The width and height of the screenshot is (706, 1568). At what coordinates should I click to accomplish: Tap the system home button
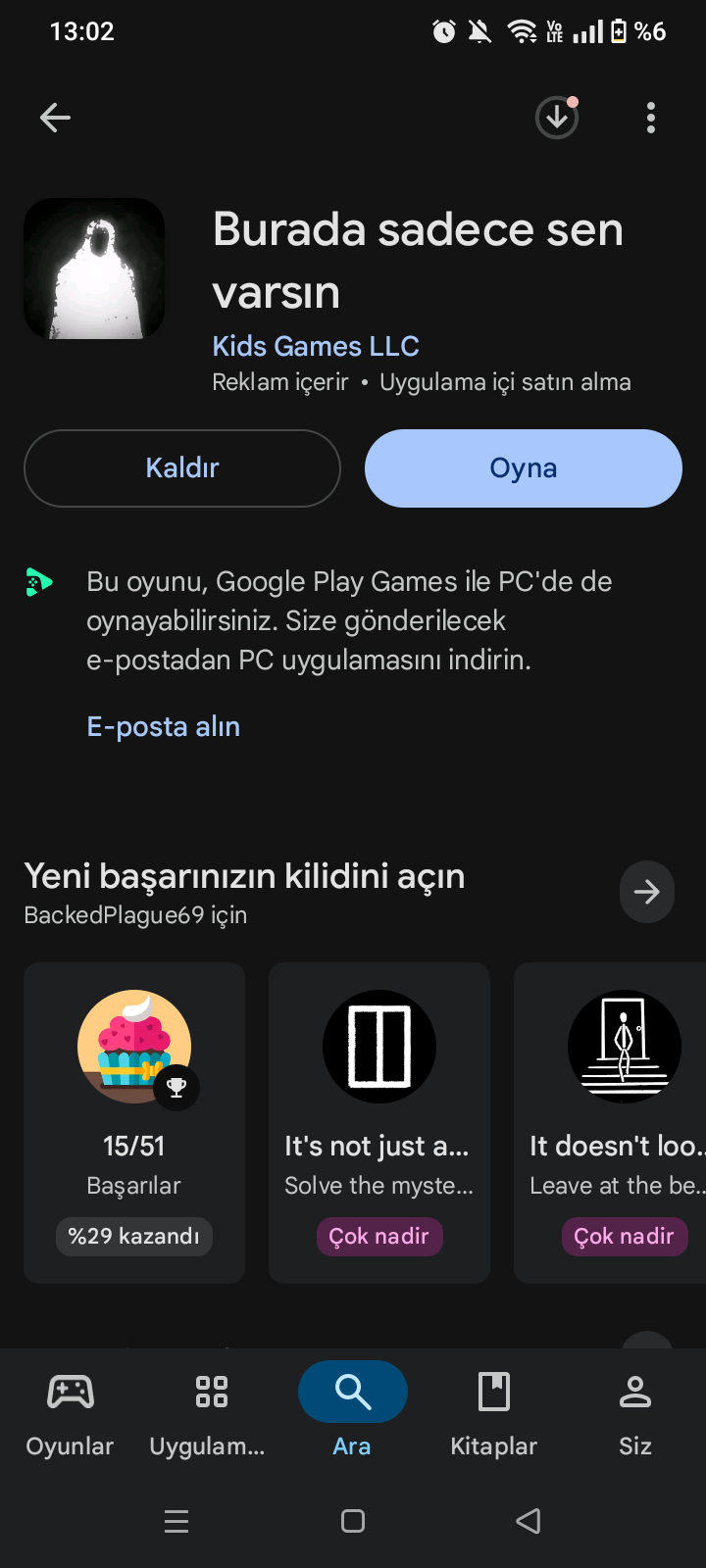pos(353,1521)
